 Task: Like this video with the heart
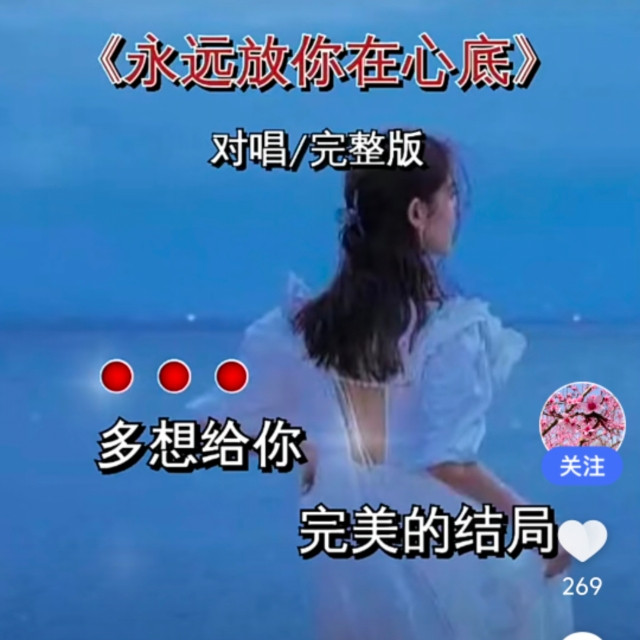point(582,541)
